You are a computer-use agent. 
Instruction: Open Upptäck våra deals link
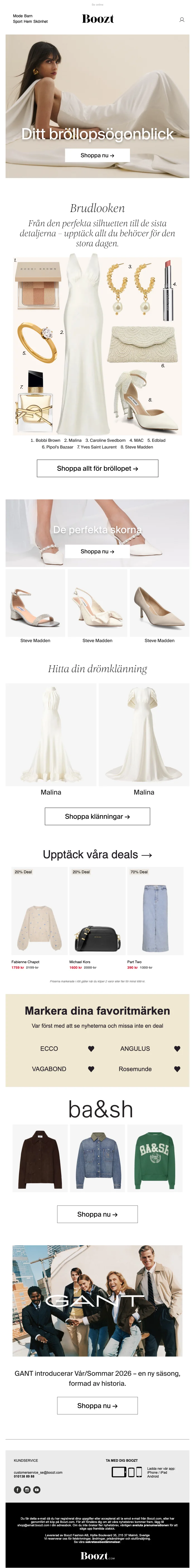(97, 854)
